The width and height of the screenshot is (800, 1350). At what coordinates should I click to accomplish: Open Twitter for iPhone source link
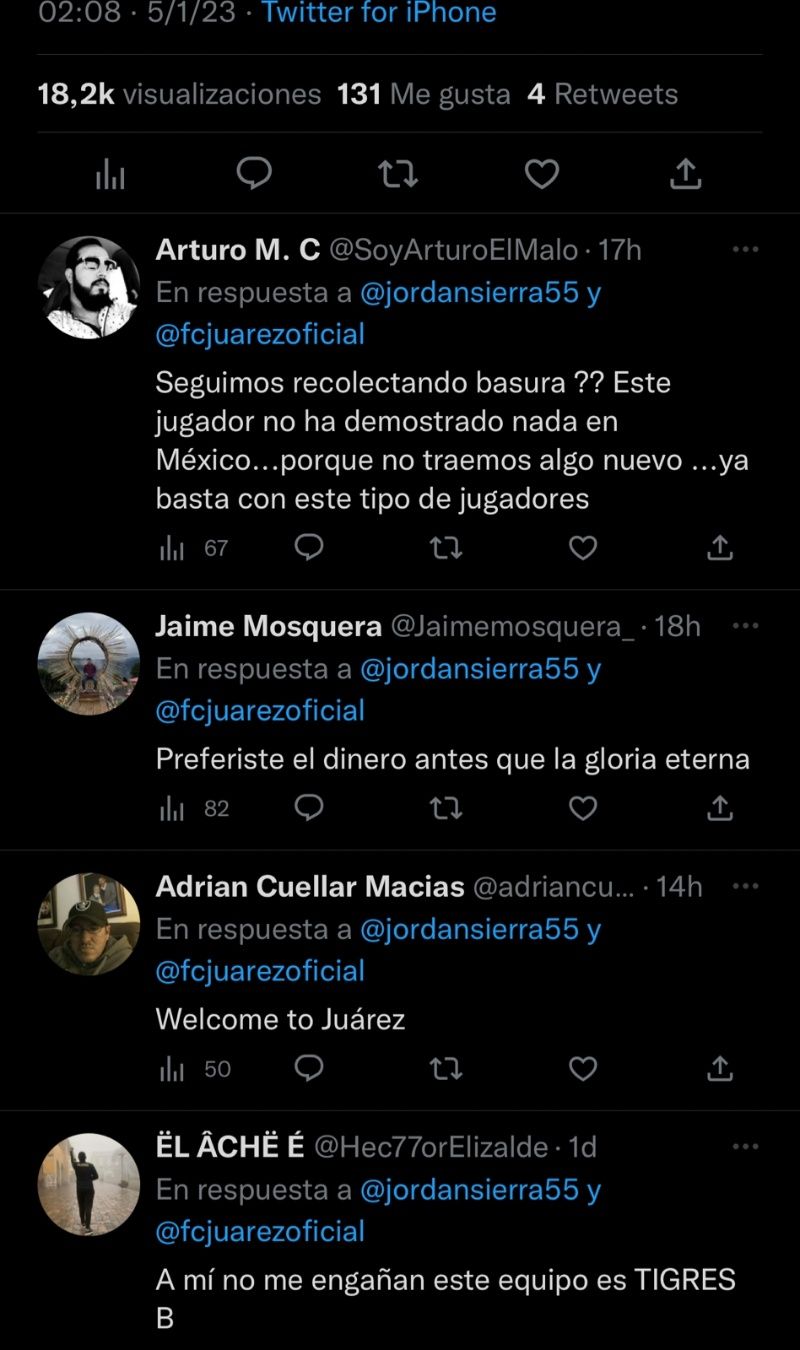pyautogui.click(x=378, y=13)
